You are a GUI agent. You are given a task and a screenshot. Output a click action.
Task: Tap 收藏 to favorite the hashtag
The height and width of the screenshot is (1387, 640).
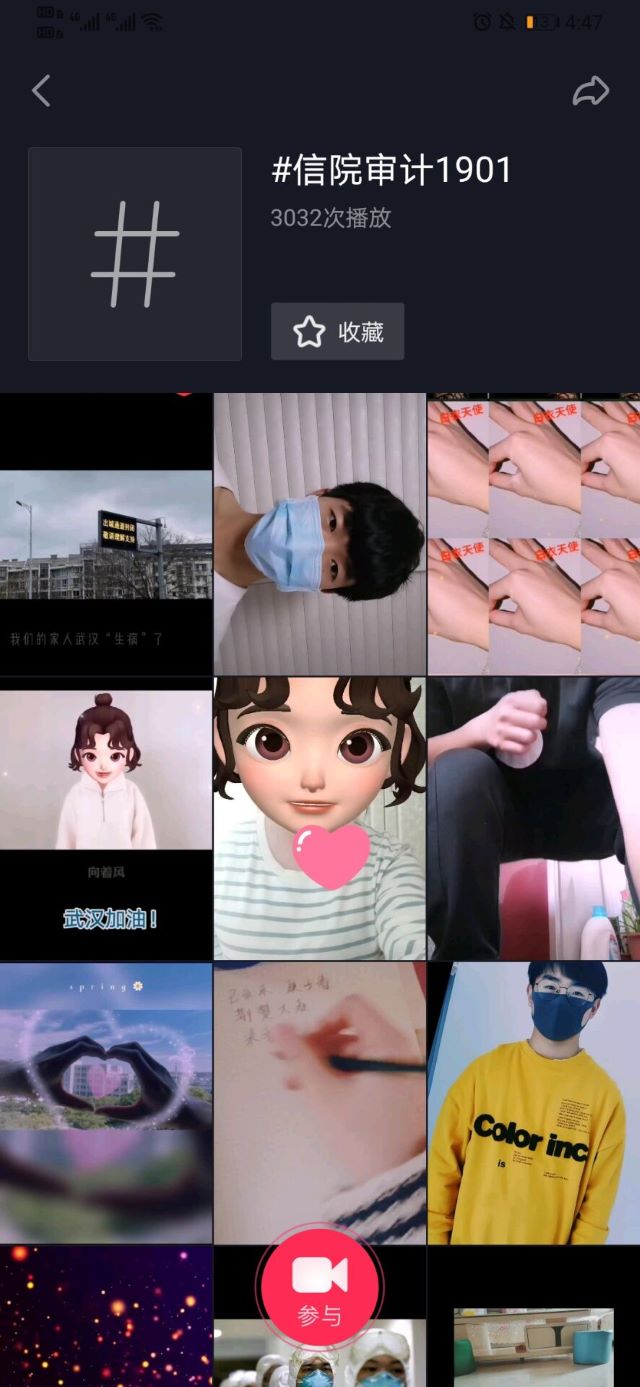[337, 332]
